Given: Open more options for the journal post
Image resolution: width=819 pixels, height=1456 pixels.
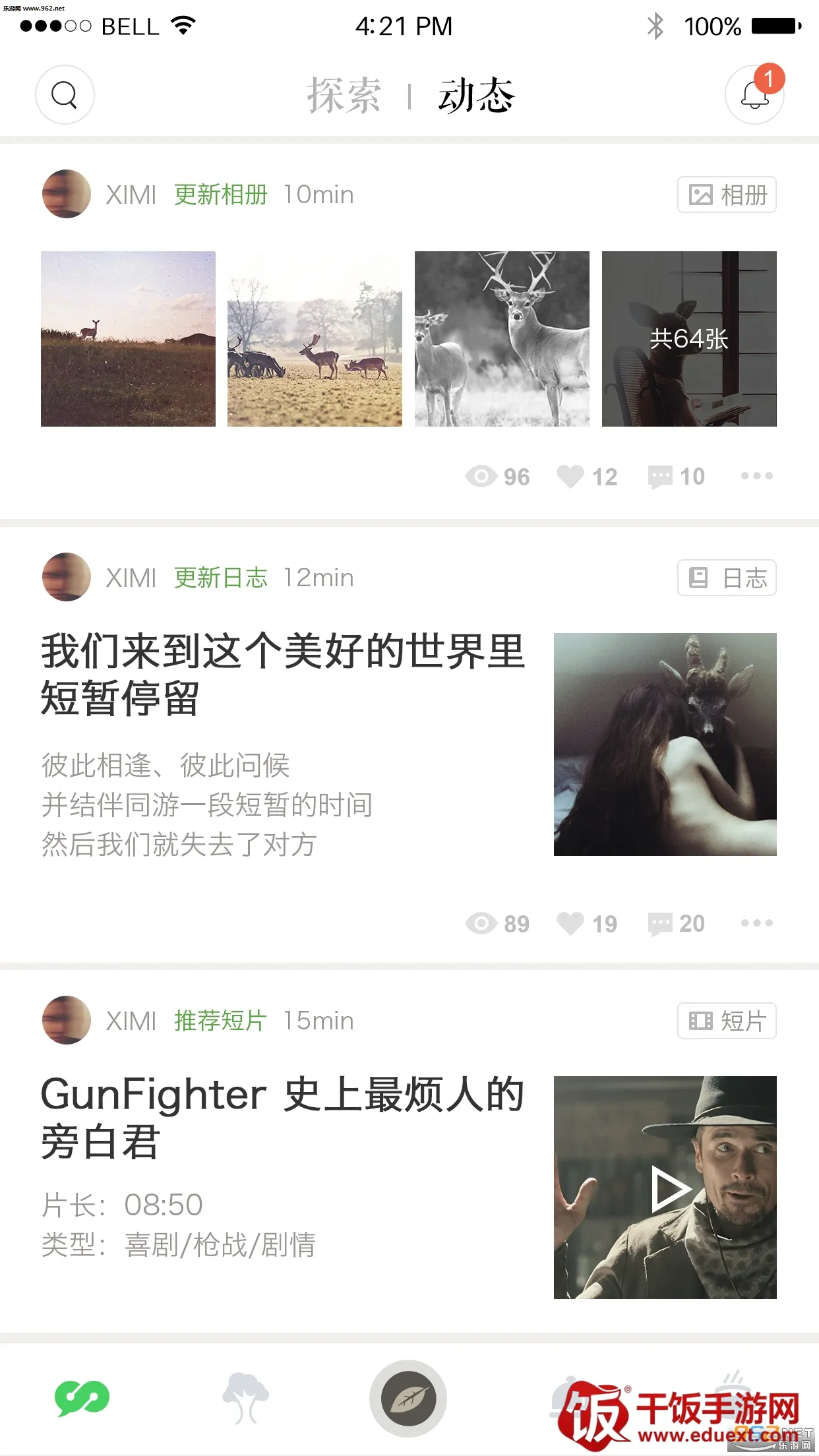Looking at the screenshot, I should [x=756, y=923].
